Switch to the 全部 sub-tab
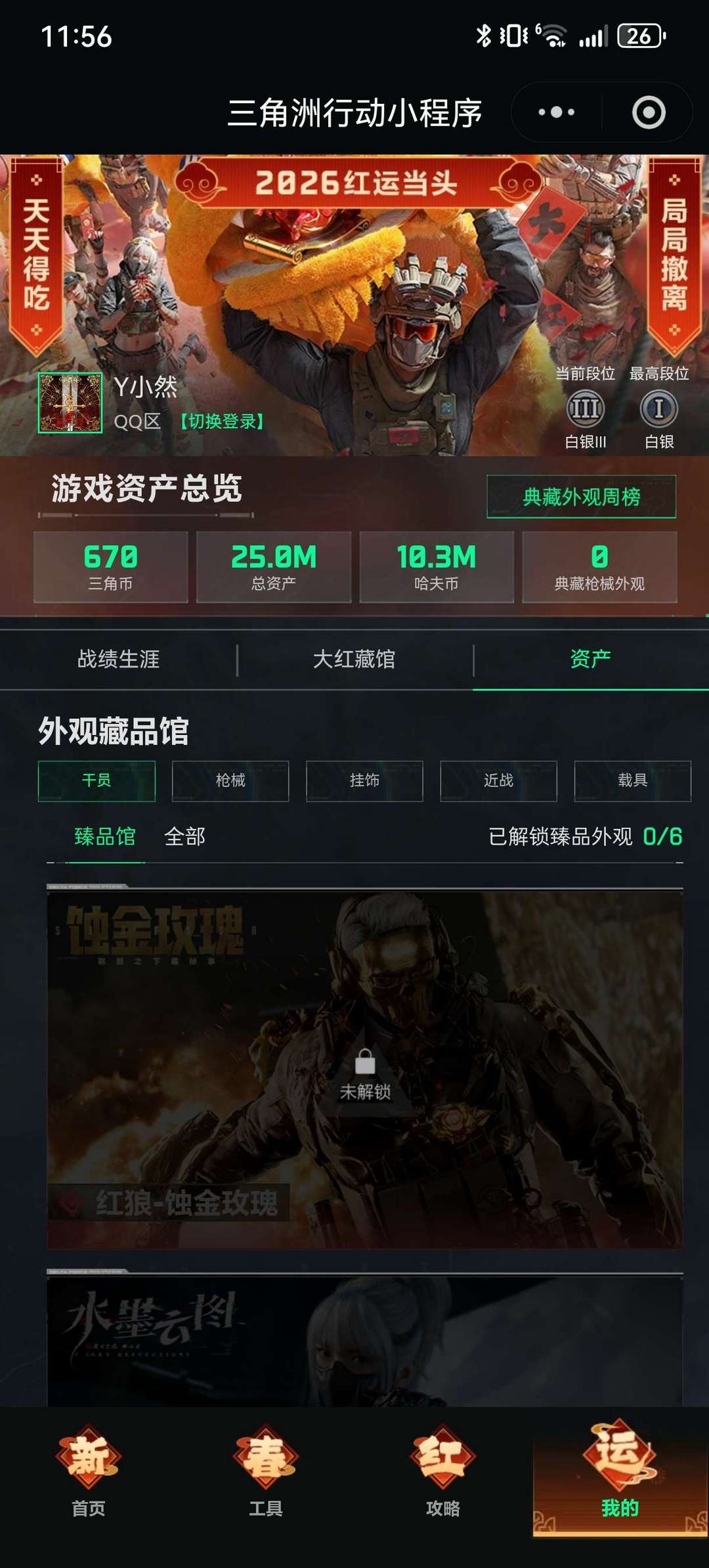Viewport: 709px width, 1568px height. (184, 835)
